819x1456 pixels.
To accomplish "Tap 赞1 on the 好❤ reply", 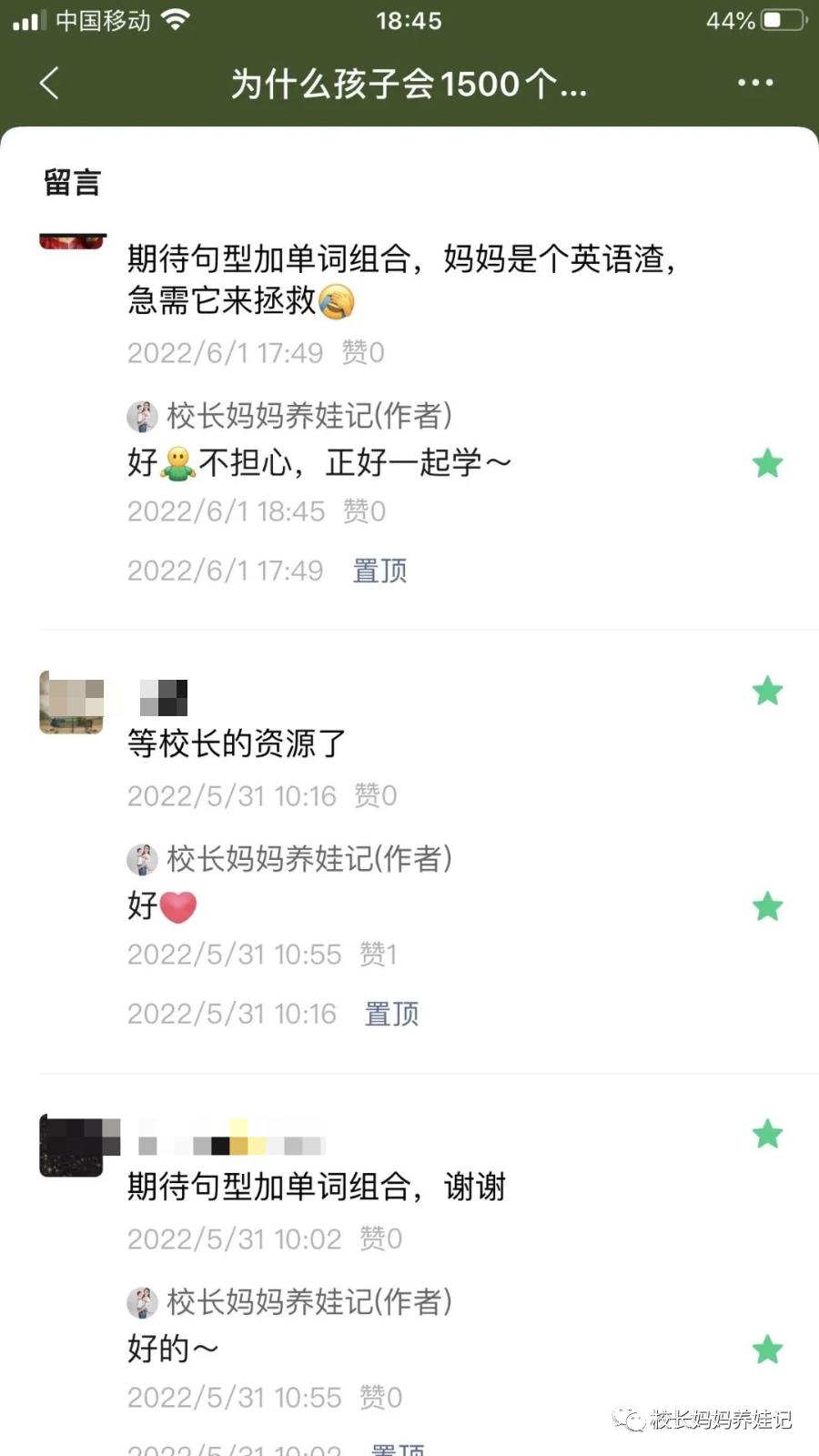I will click(x=377, y=954).
